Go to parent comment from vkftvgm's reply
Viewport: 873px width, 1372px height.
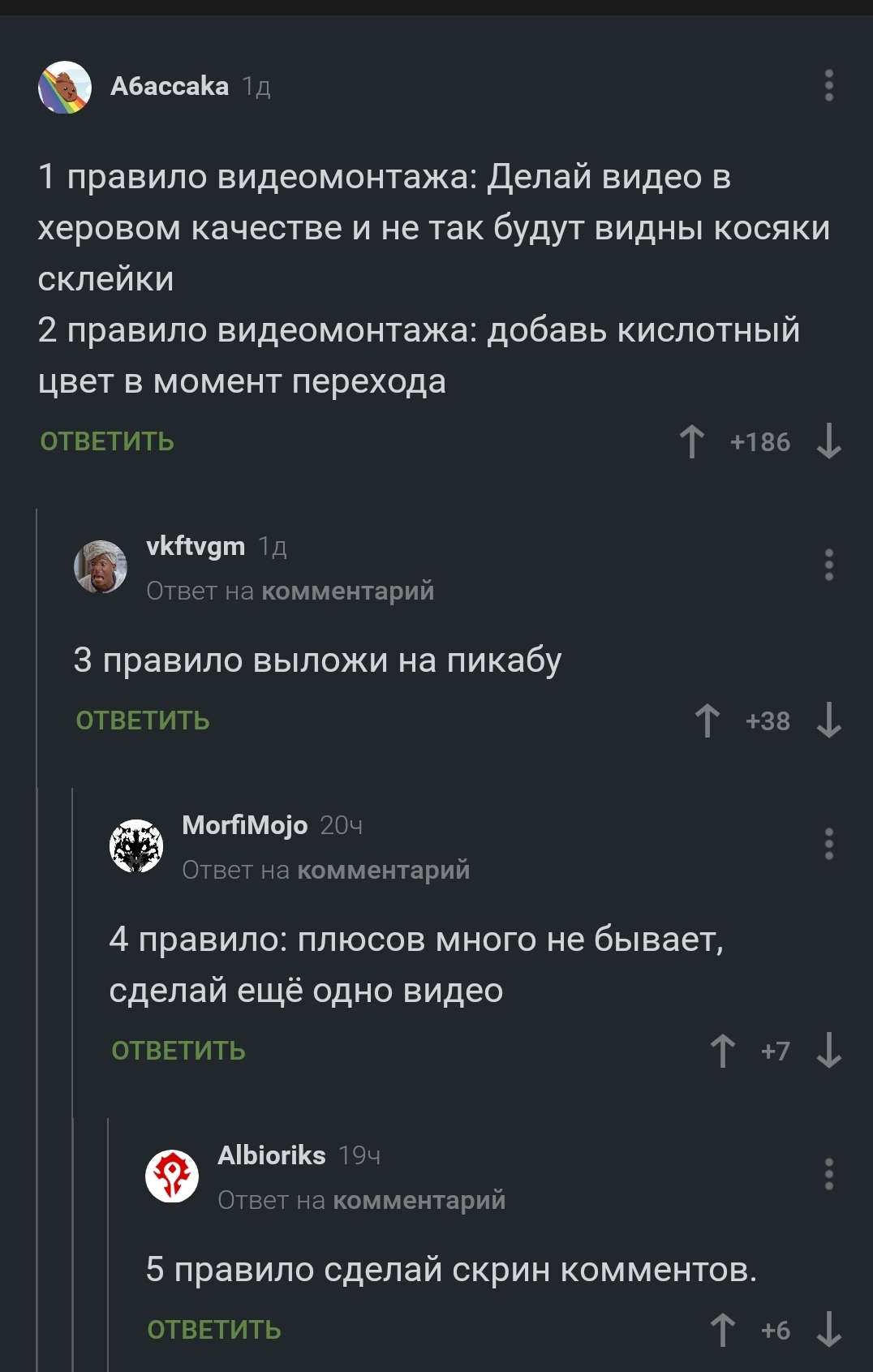click(x=347, y=591)
